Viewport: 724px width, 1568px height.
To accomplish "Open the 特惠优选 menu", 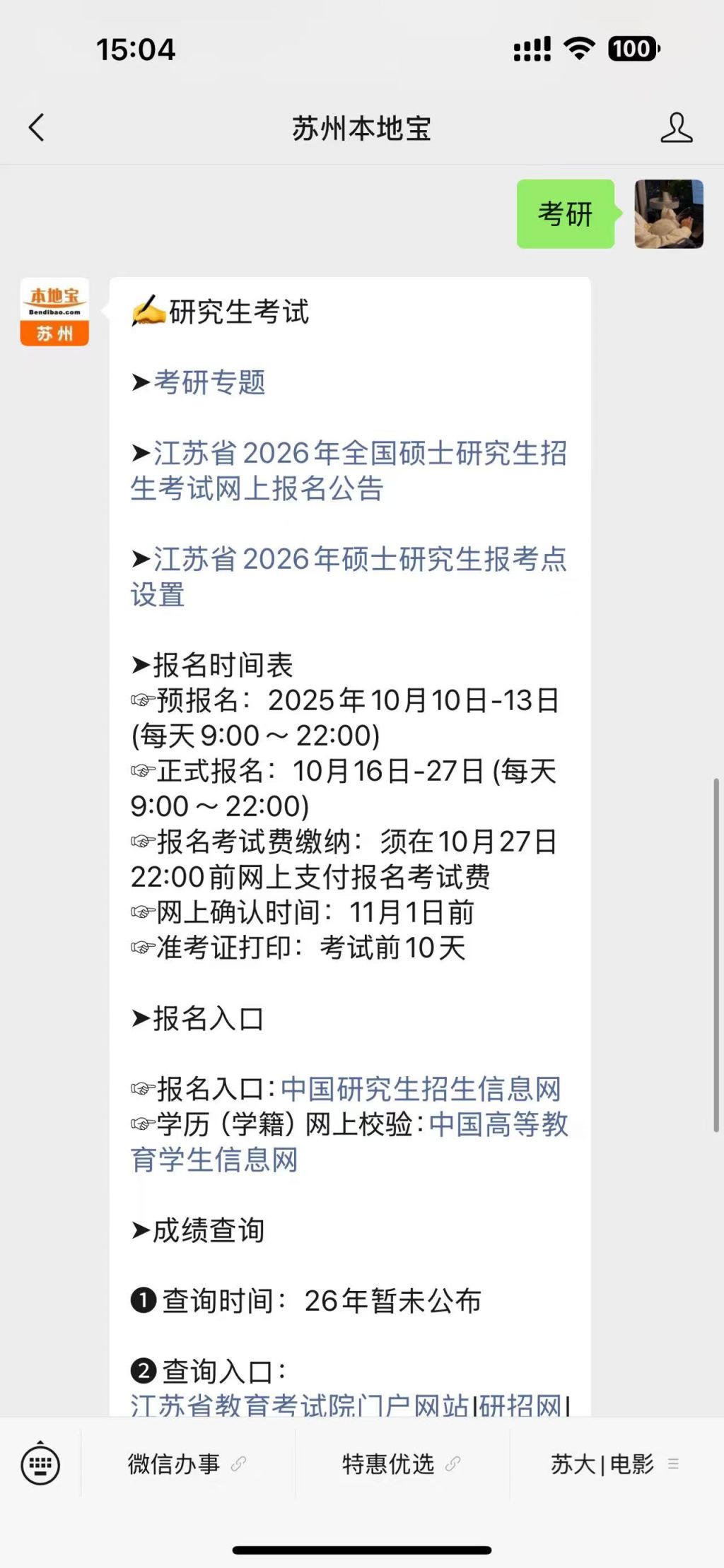I will 401,1464.
